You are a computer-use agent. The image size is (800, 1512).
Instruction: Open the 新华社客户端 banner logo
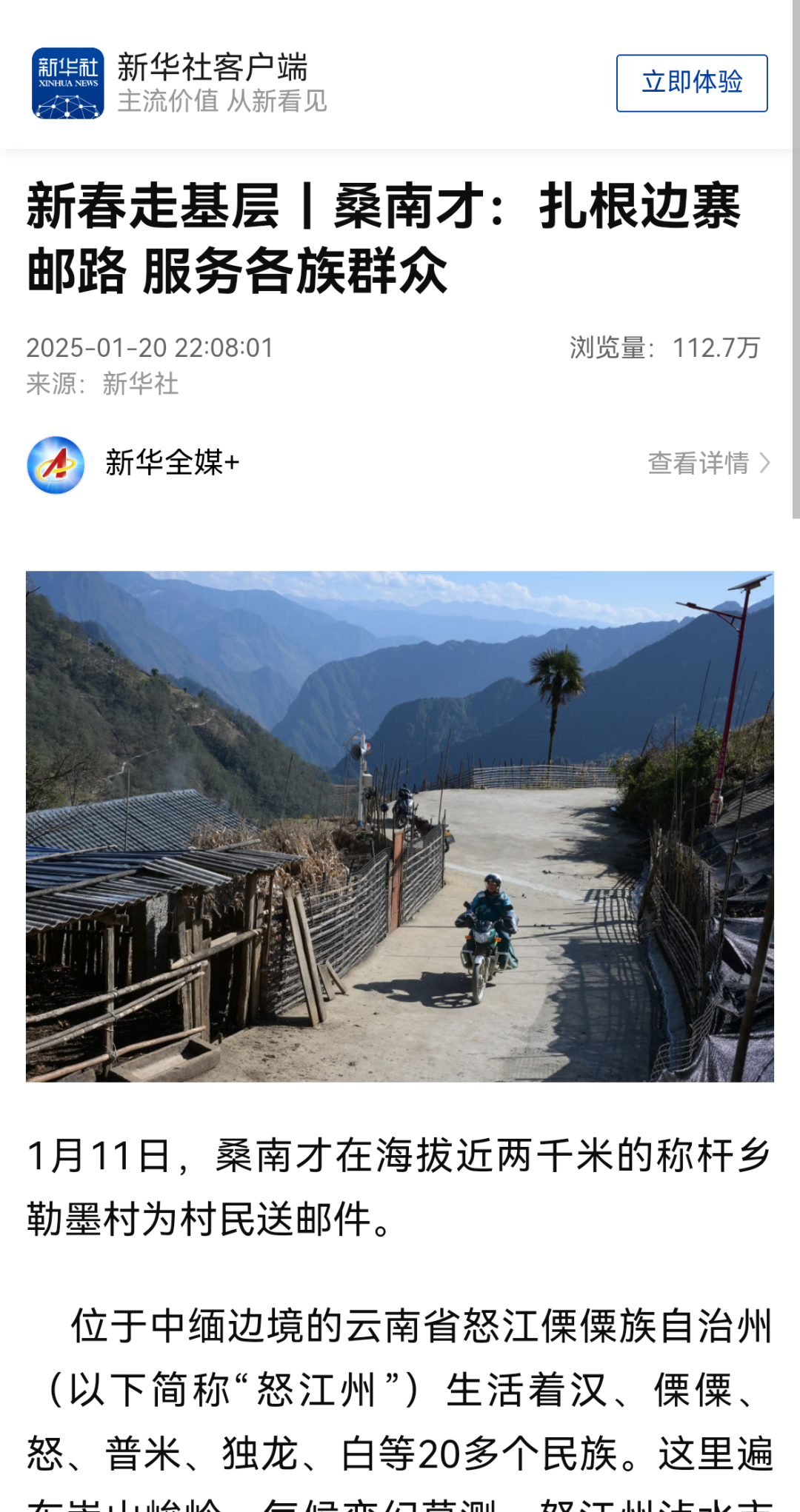pos(67,83)
